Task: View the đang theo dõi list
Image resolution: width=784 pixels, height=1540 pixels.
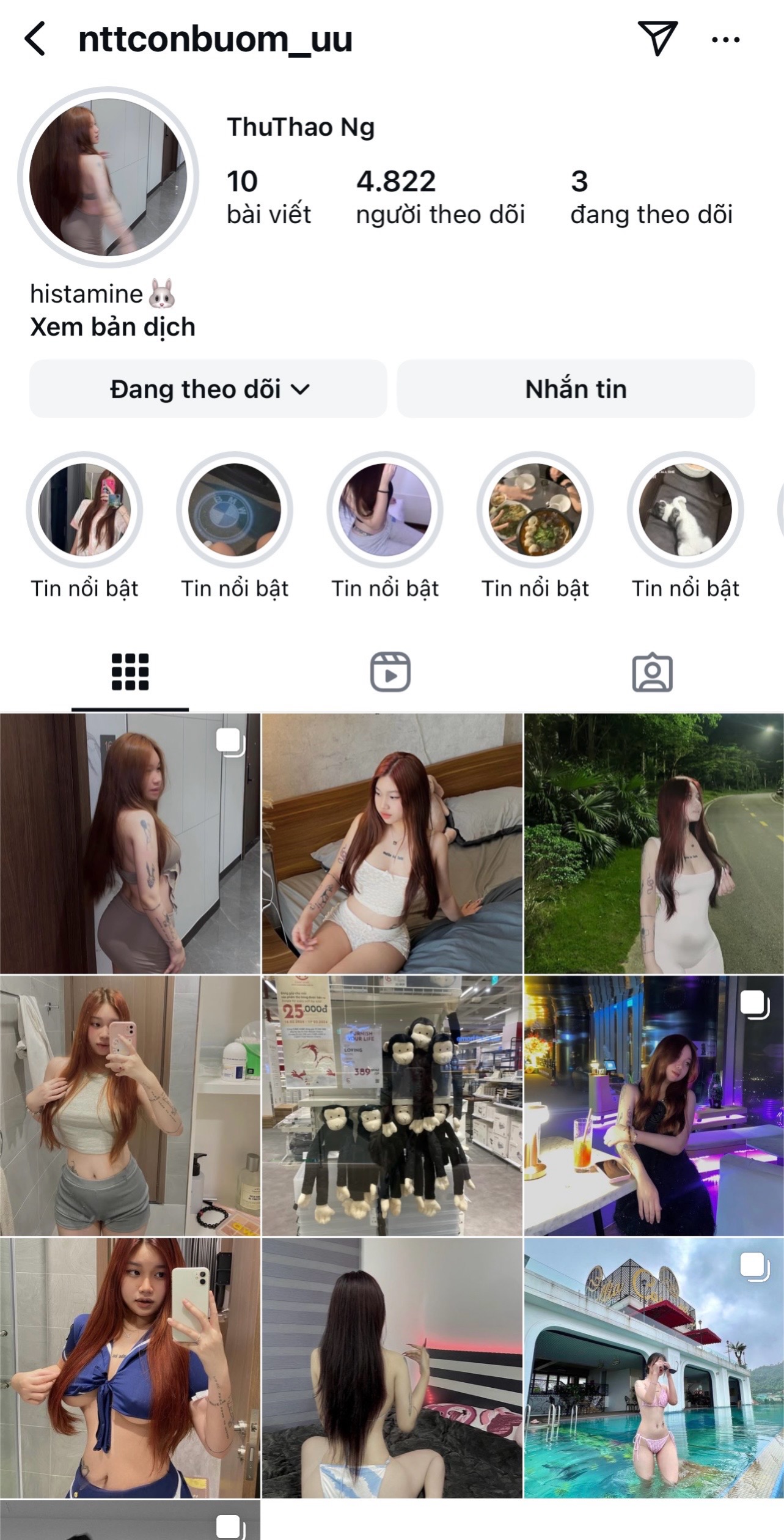Action: 651,197
